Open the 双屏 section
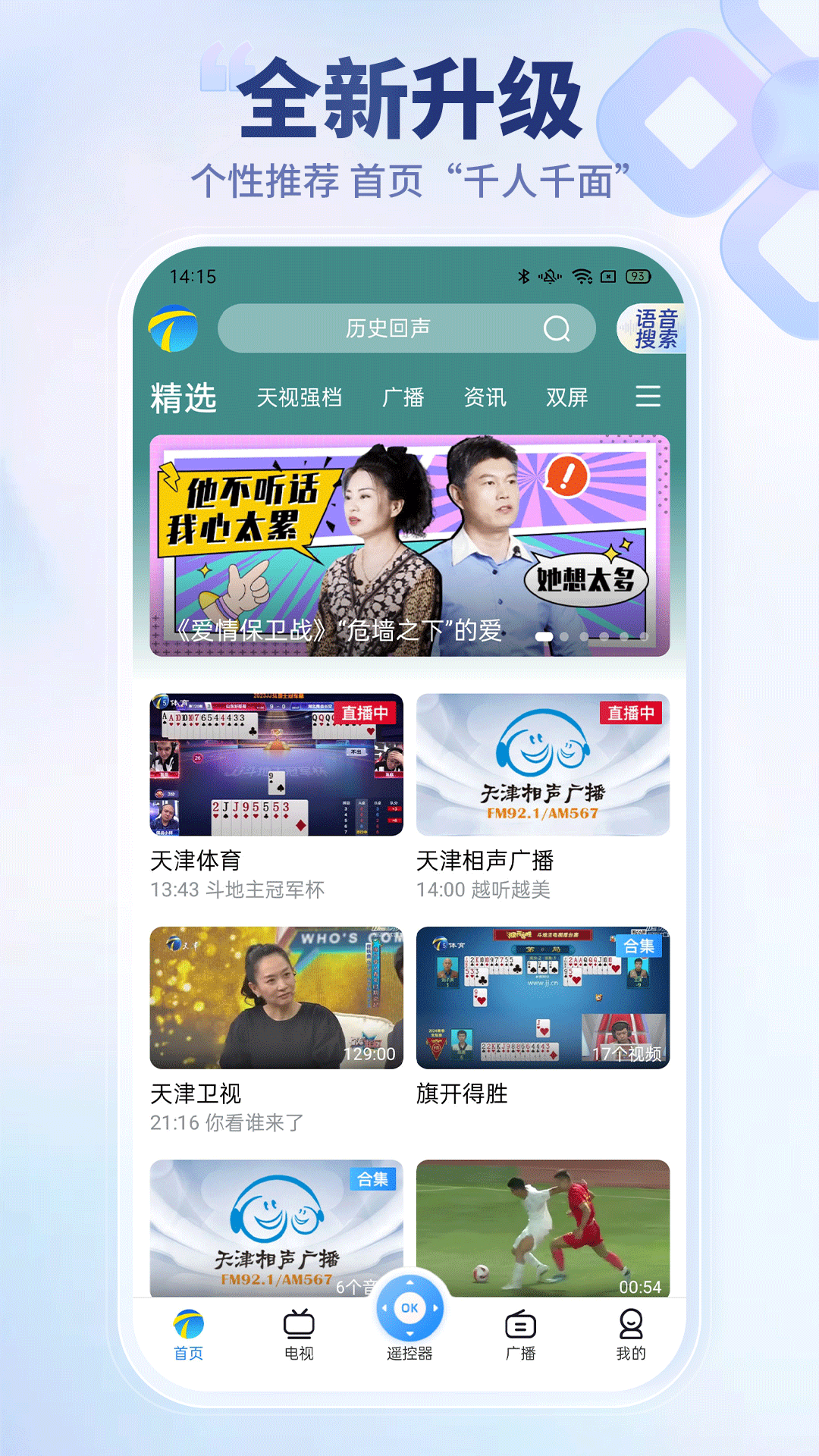Viewport: 819px width, 1456px height. 570,397
